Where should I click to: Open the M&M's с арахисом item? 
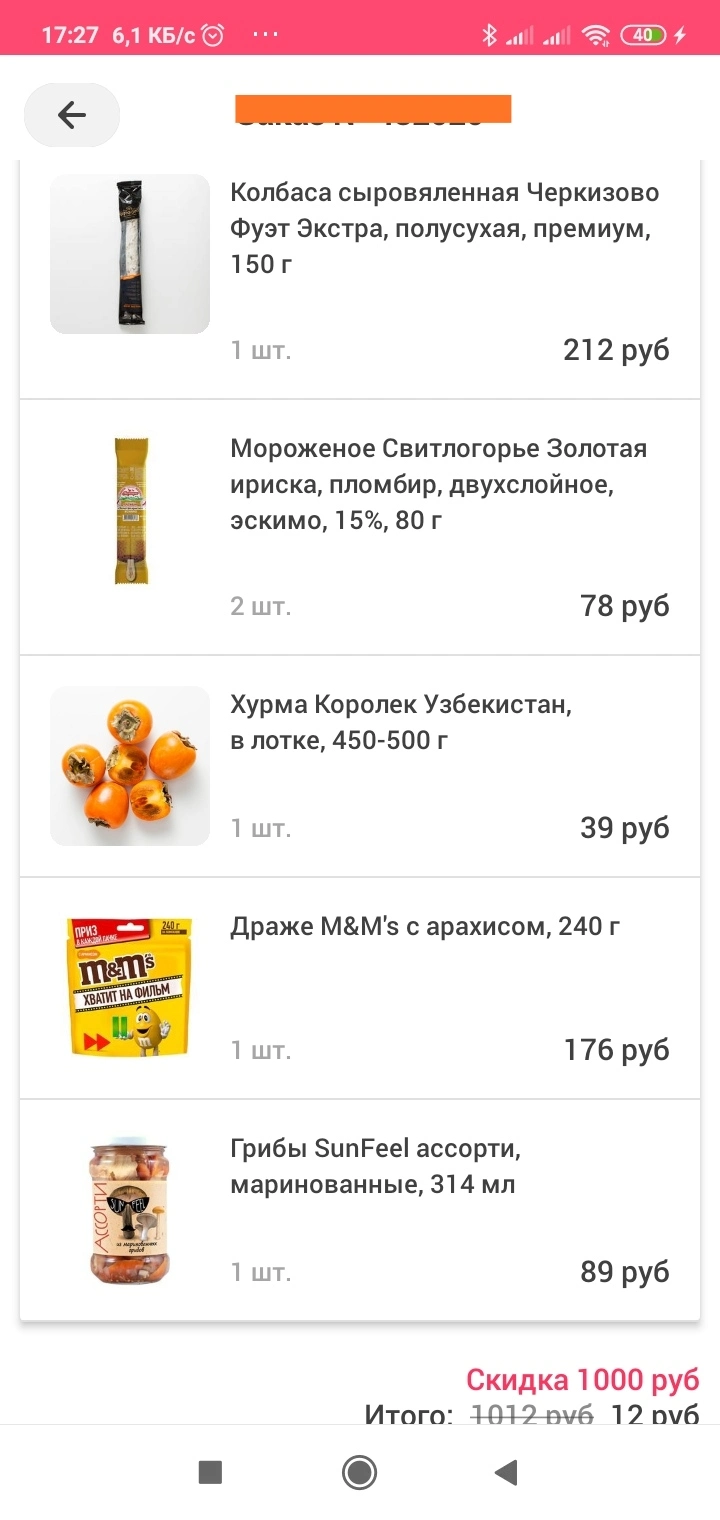pyautogui.click(x=360, y=989)
